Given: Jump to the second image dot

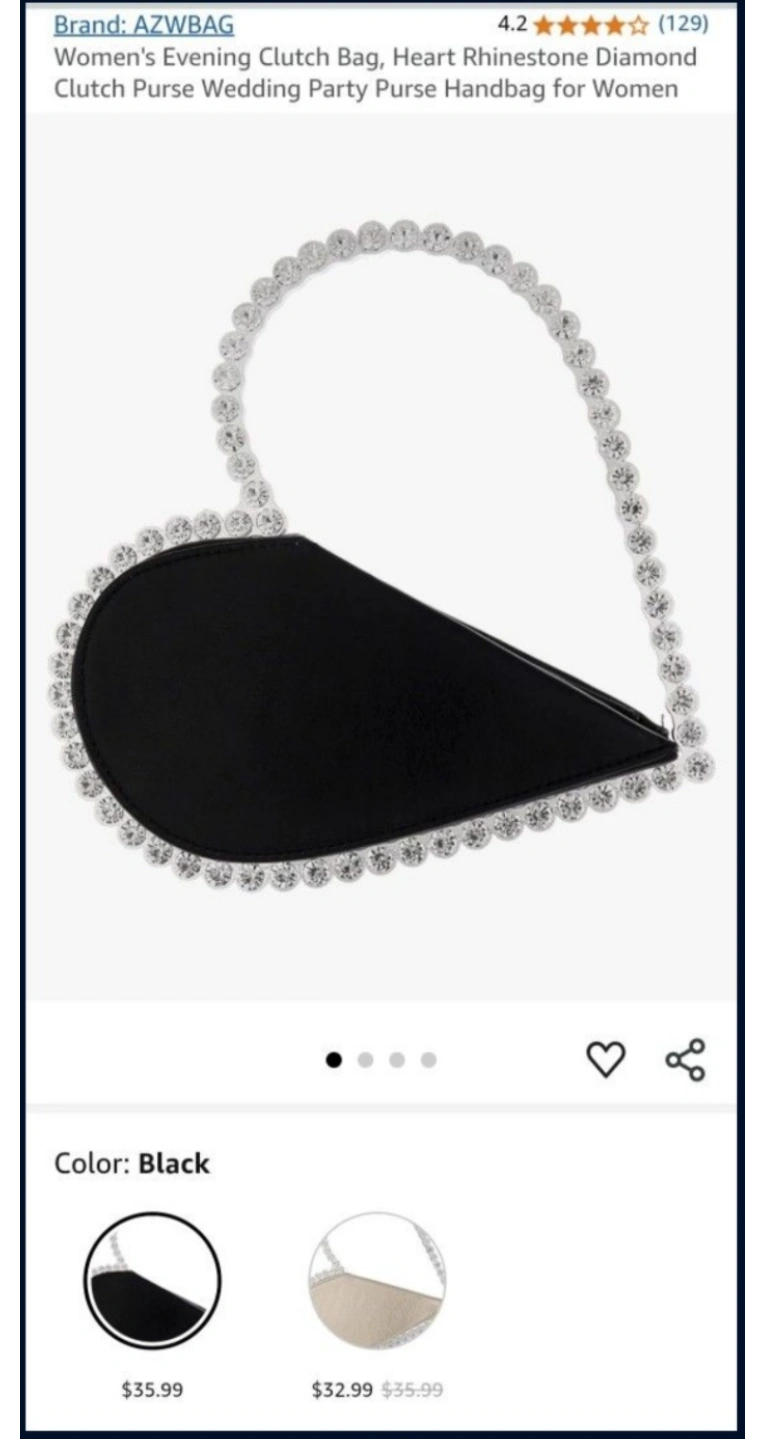Looking at the screenshot, I should click(365, 1060).
